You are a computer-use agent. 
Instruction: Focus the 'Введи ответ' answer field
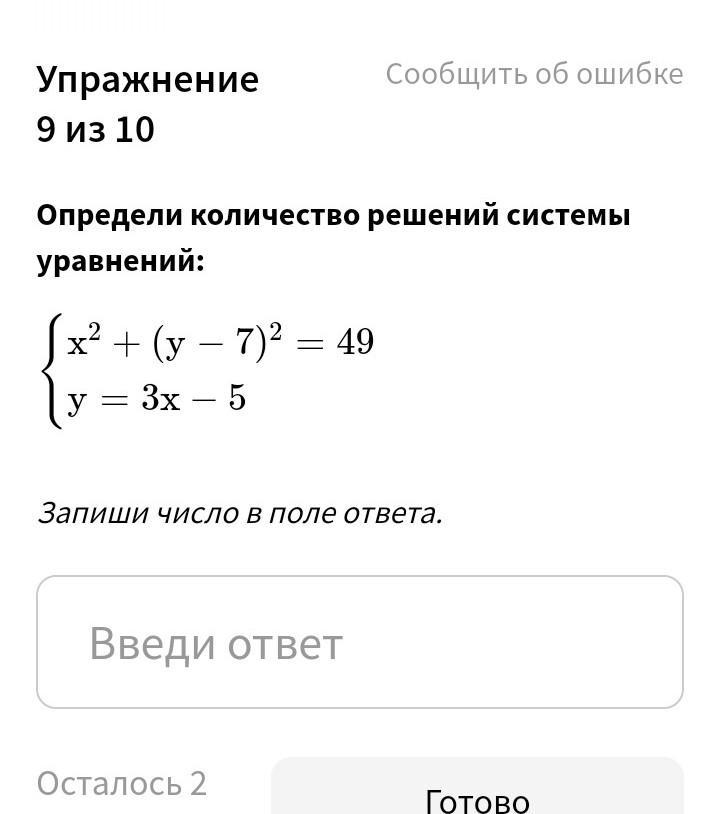[360, 642]
